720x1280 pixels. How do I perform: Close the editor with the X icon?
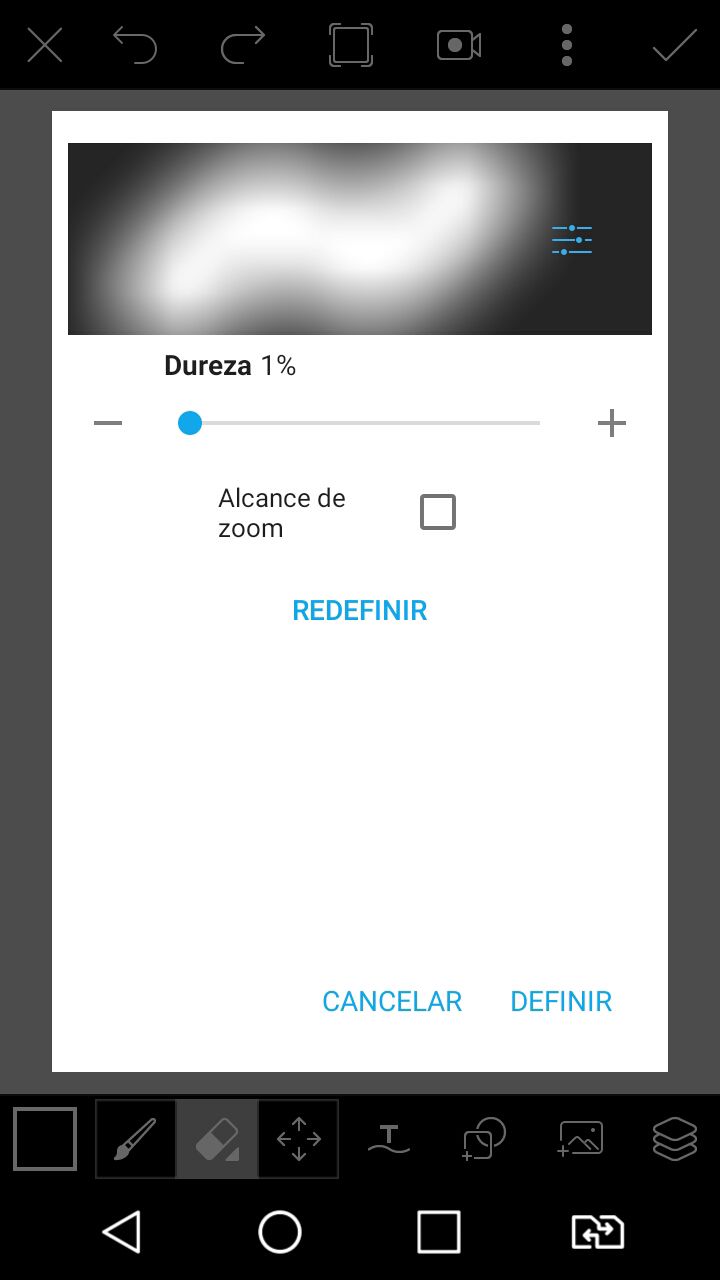[x=45, y=45]
